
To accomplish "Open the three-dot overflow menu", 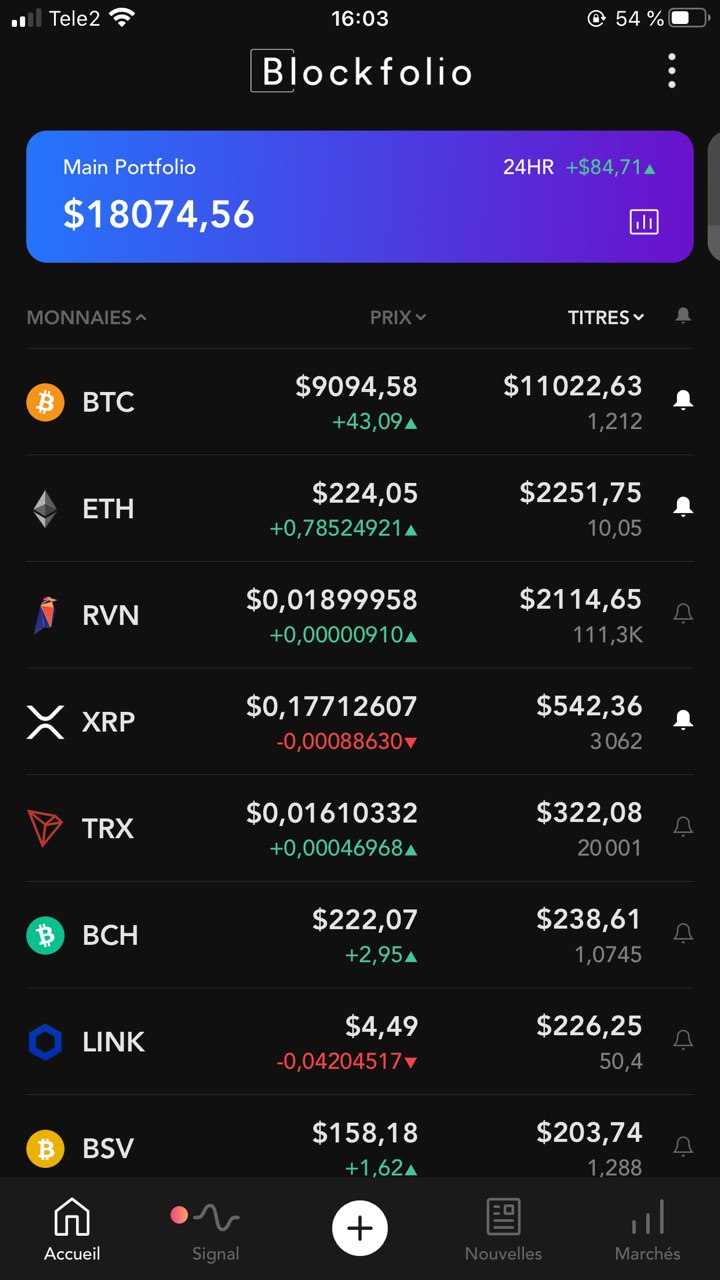I will [672, 71].
